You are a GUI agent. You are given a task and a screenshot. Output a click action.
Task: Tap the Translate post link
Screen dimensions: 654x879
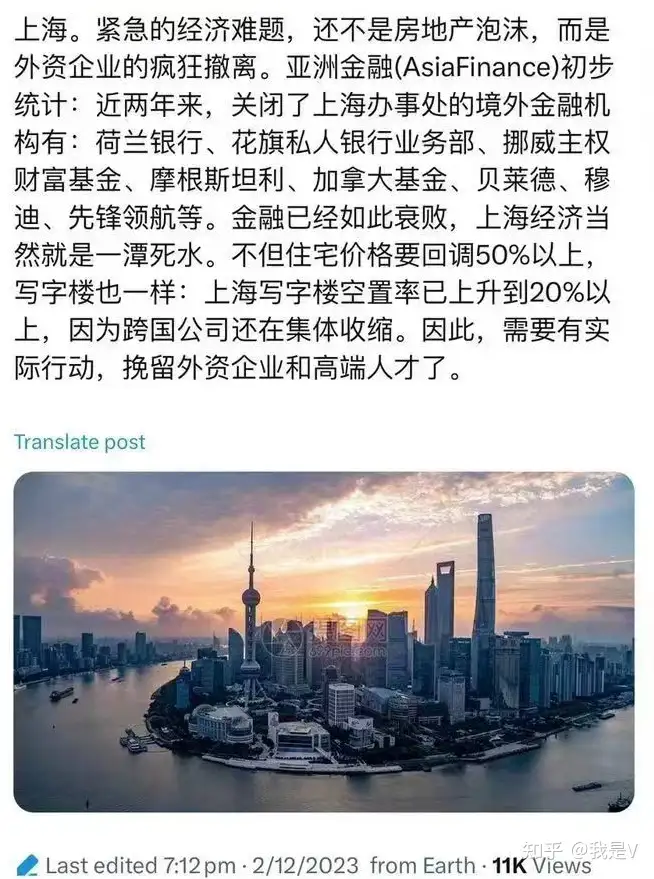coord(80,442)
